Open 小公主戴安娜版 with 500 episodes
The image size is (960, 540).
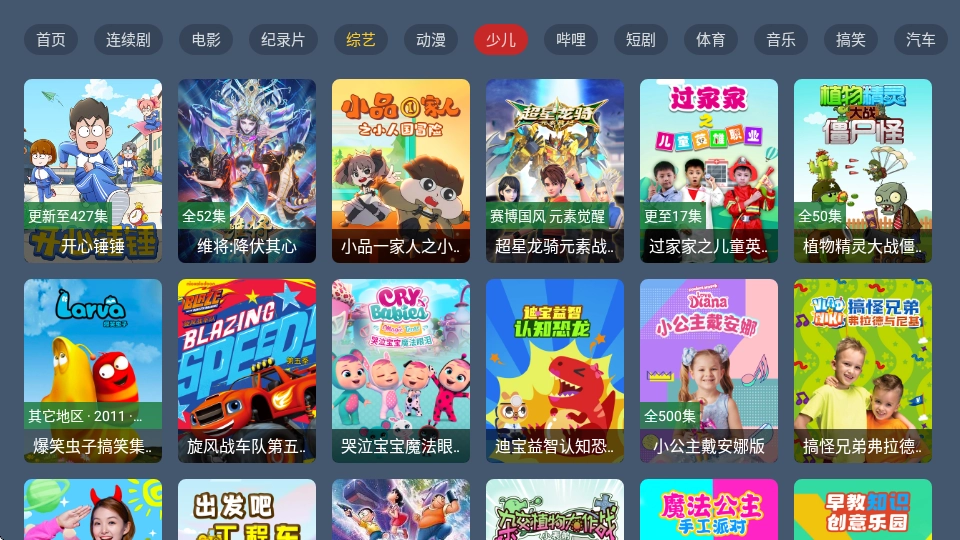(709, 370)
